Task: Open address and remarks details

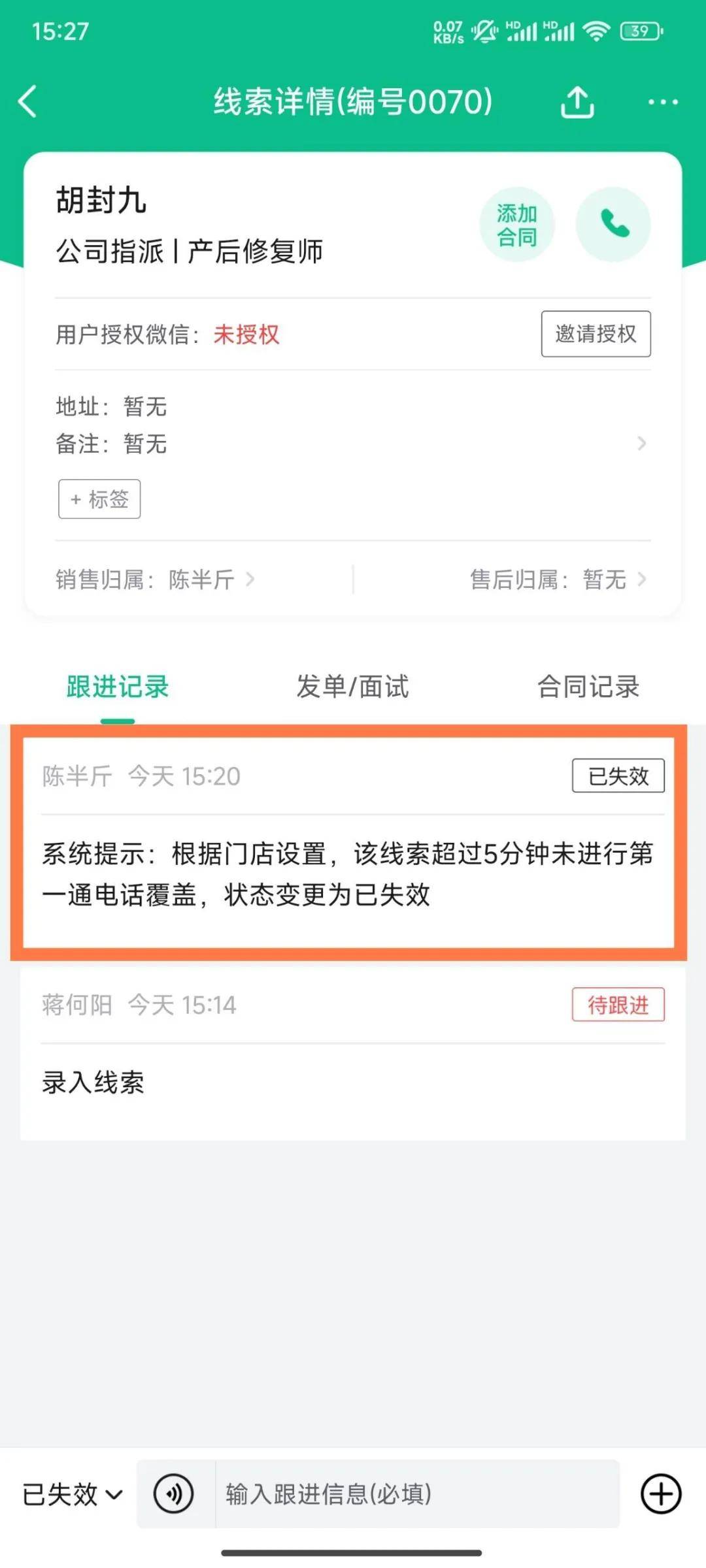Action: pos(641,444)
